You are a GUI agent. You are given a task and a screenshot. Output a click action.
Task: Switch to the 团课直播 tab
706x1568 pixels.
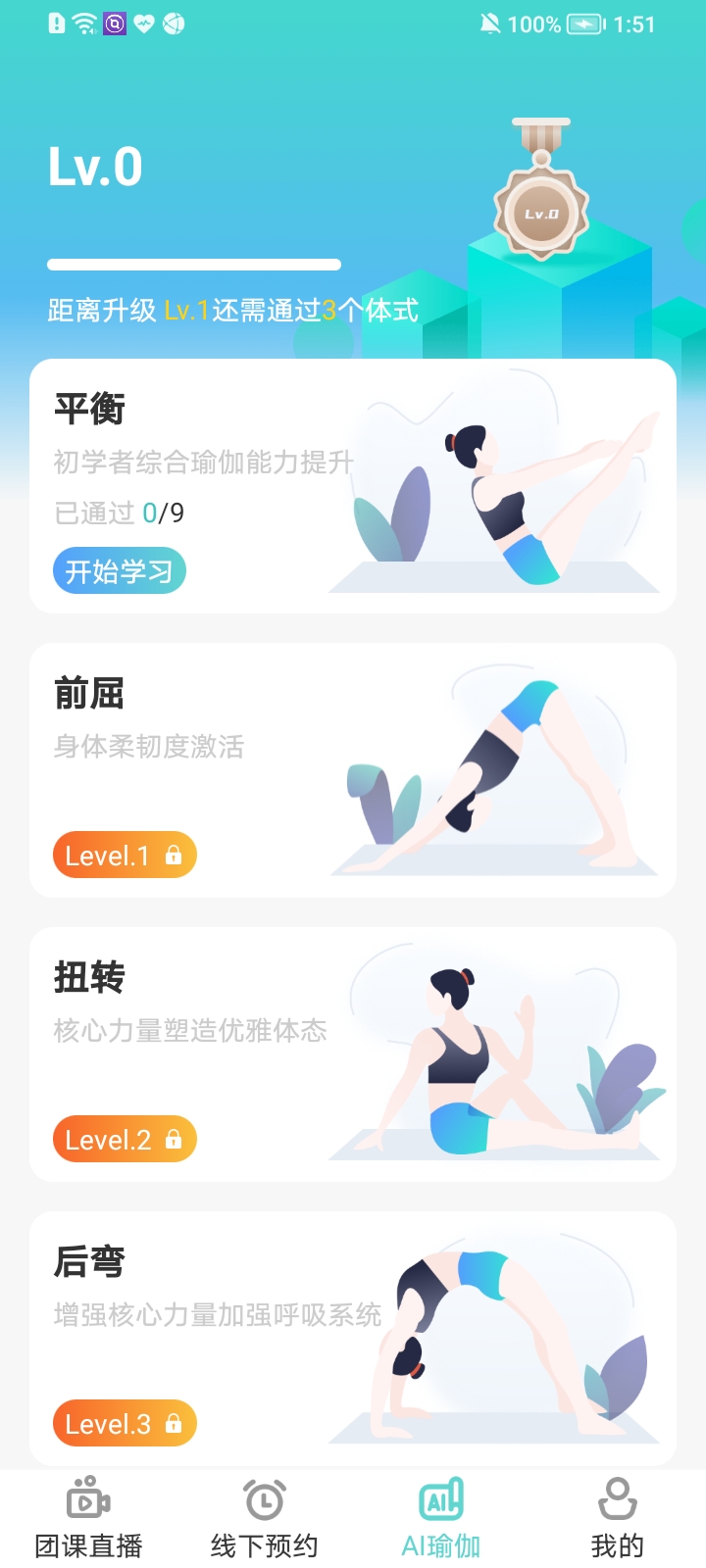(x=88, y=1519)
